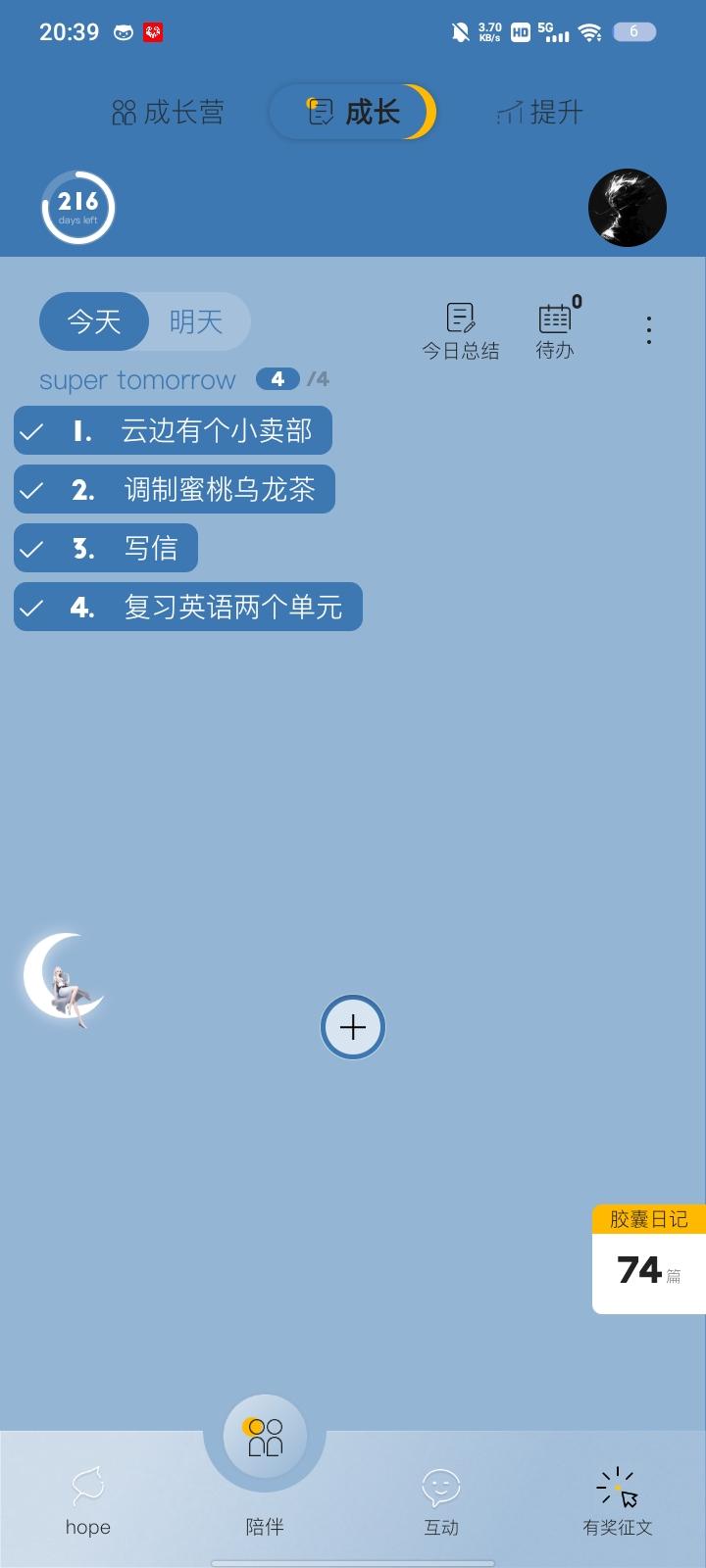Open 胶囊日记 diary card
This screenshot has width=706, height=1568.
[648, 1259]
